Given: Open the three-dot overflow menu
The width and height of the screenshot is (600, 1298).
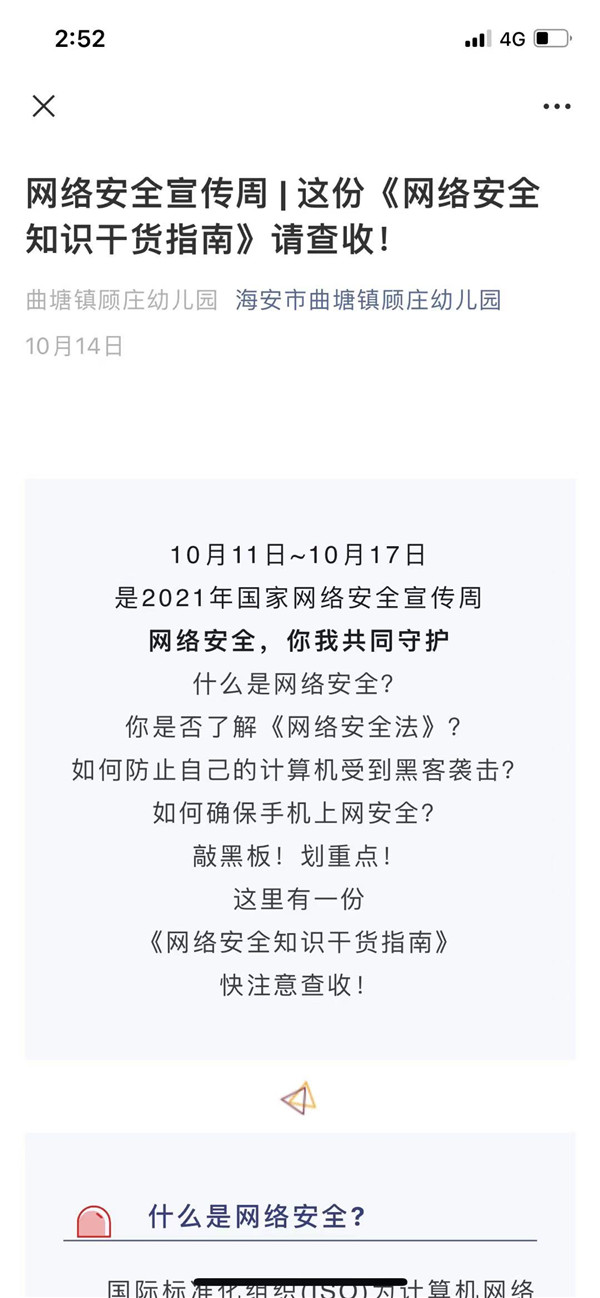Looking at the screenshot, I should pyautogui.click(x=556, y=106).
